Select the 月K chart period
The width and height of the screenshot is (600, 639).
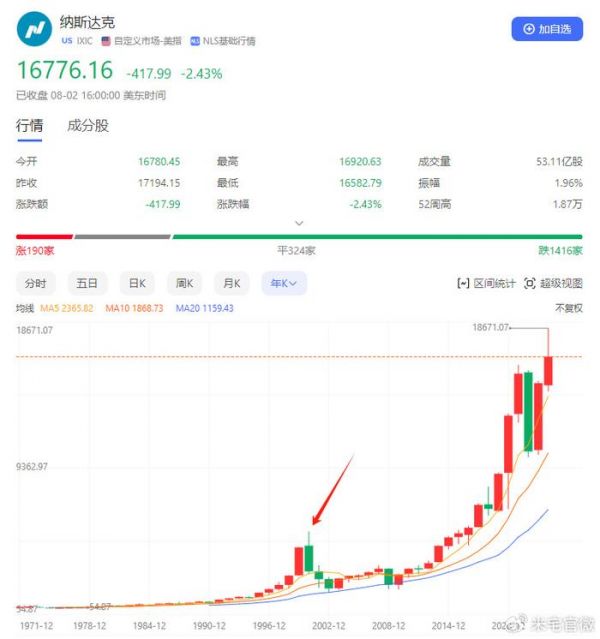click(x=232, y=284)
